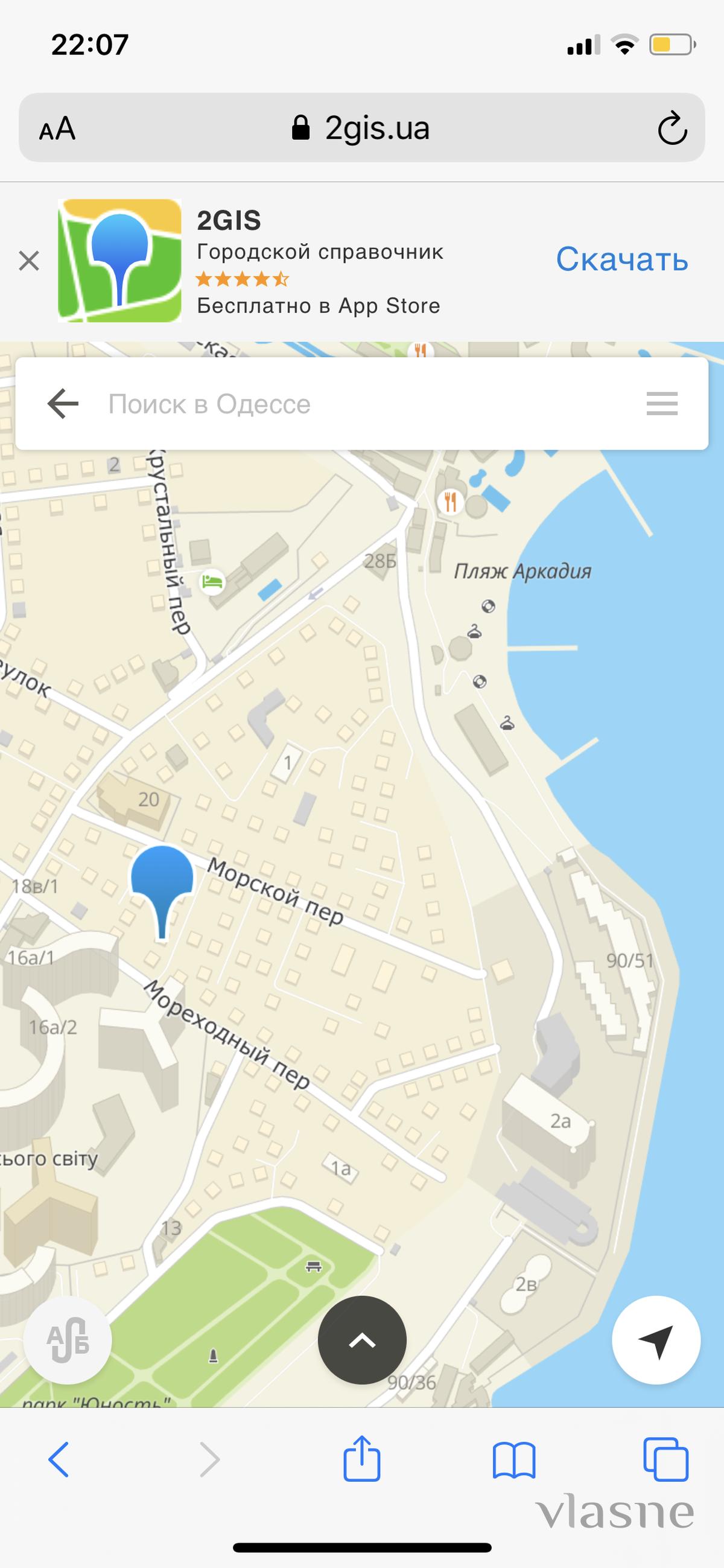Dismiss the 2GIS app banner
The height and width of the screenshot is (1568, 724).
pyautogui.click(x=28, y=261)
